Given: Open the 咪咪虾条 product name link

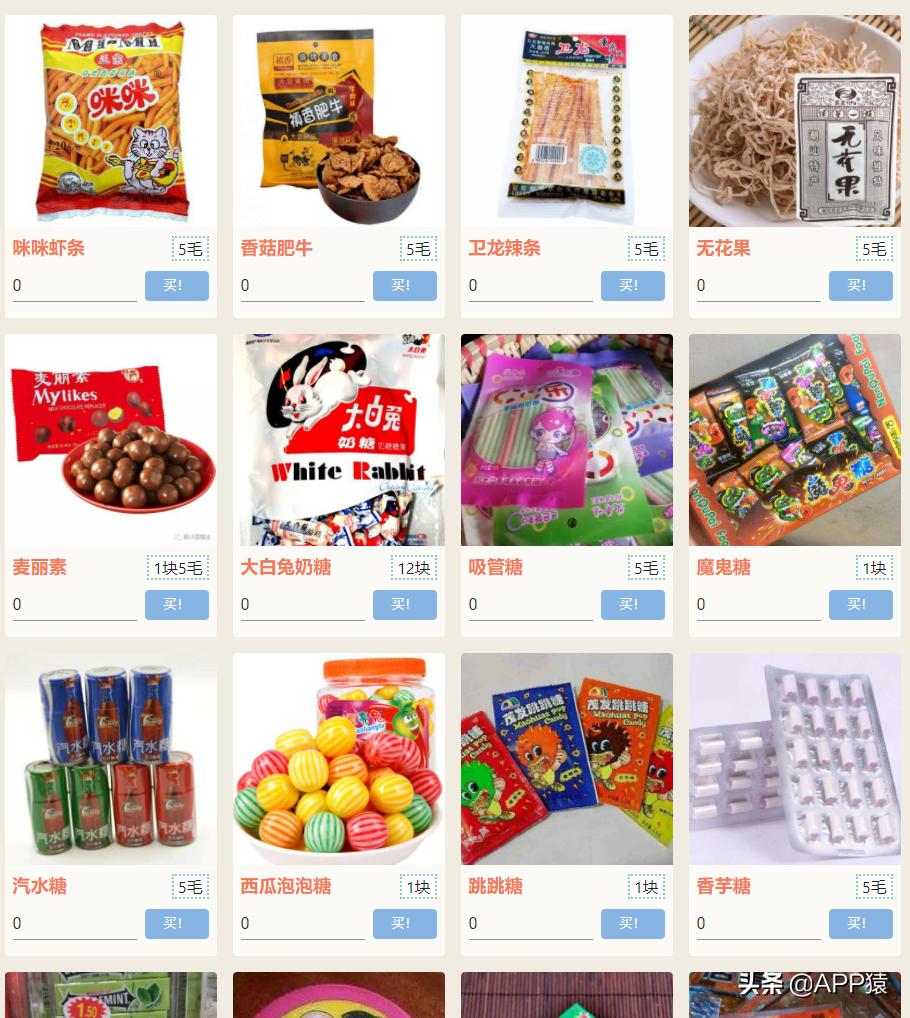Looking at the screenshot, I should 46,248.
